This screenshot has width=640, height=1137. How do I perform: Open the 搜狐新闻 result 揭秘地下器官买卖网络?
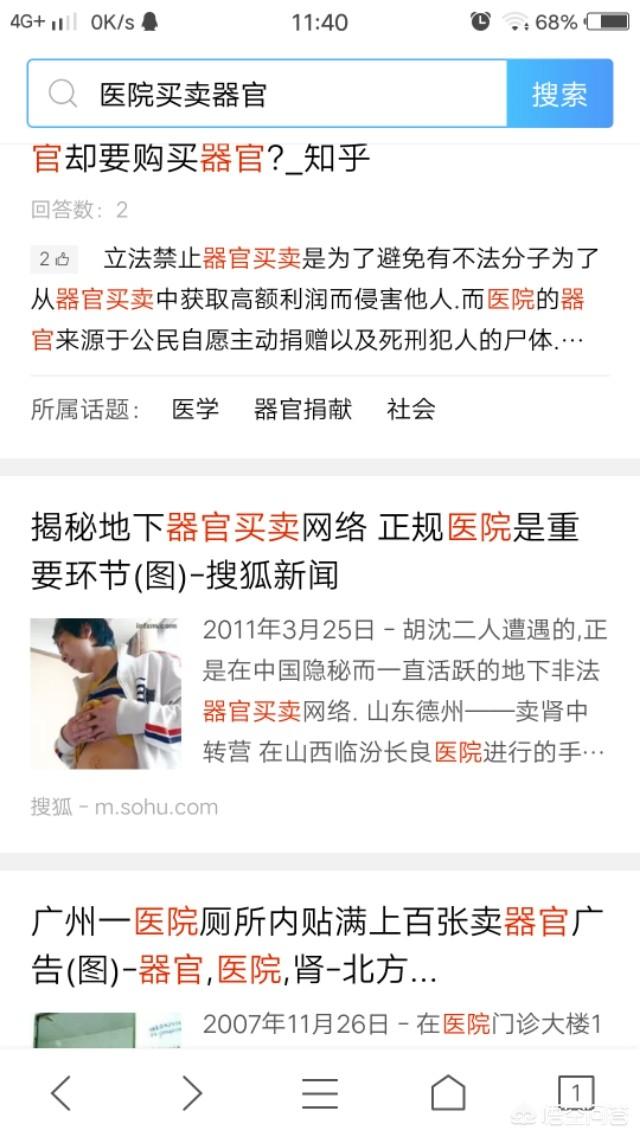pyautogui.click(x=304, y=551)
